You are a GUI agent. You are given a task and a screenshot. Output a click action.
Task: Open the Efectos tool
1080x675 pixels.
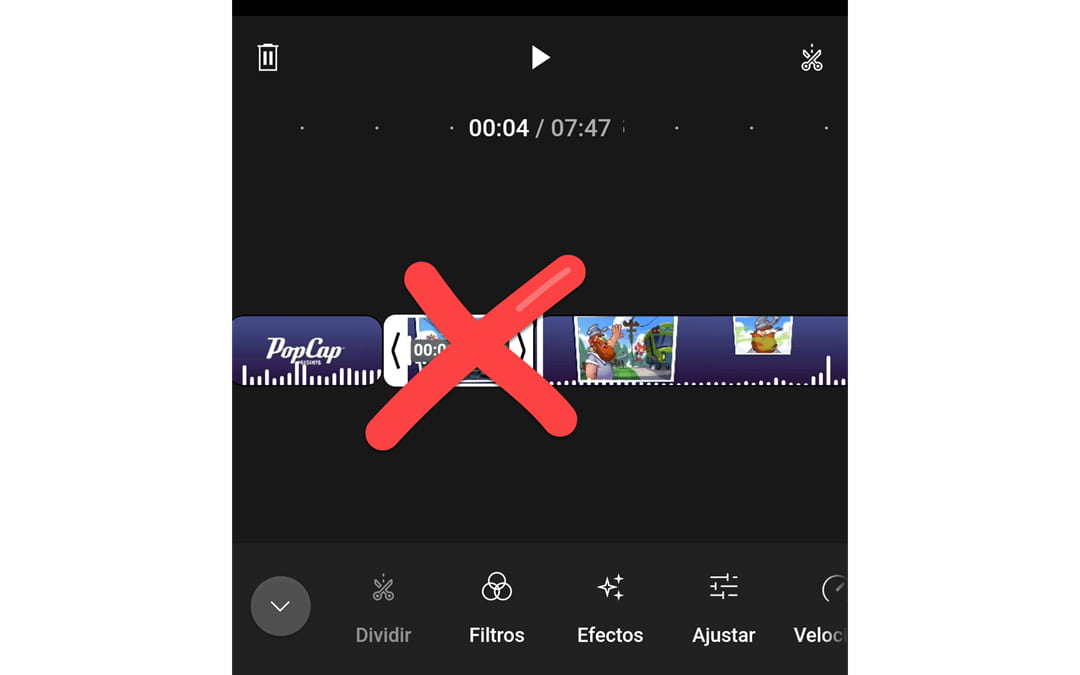(x=610, y=608)
